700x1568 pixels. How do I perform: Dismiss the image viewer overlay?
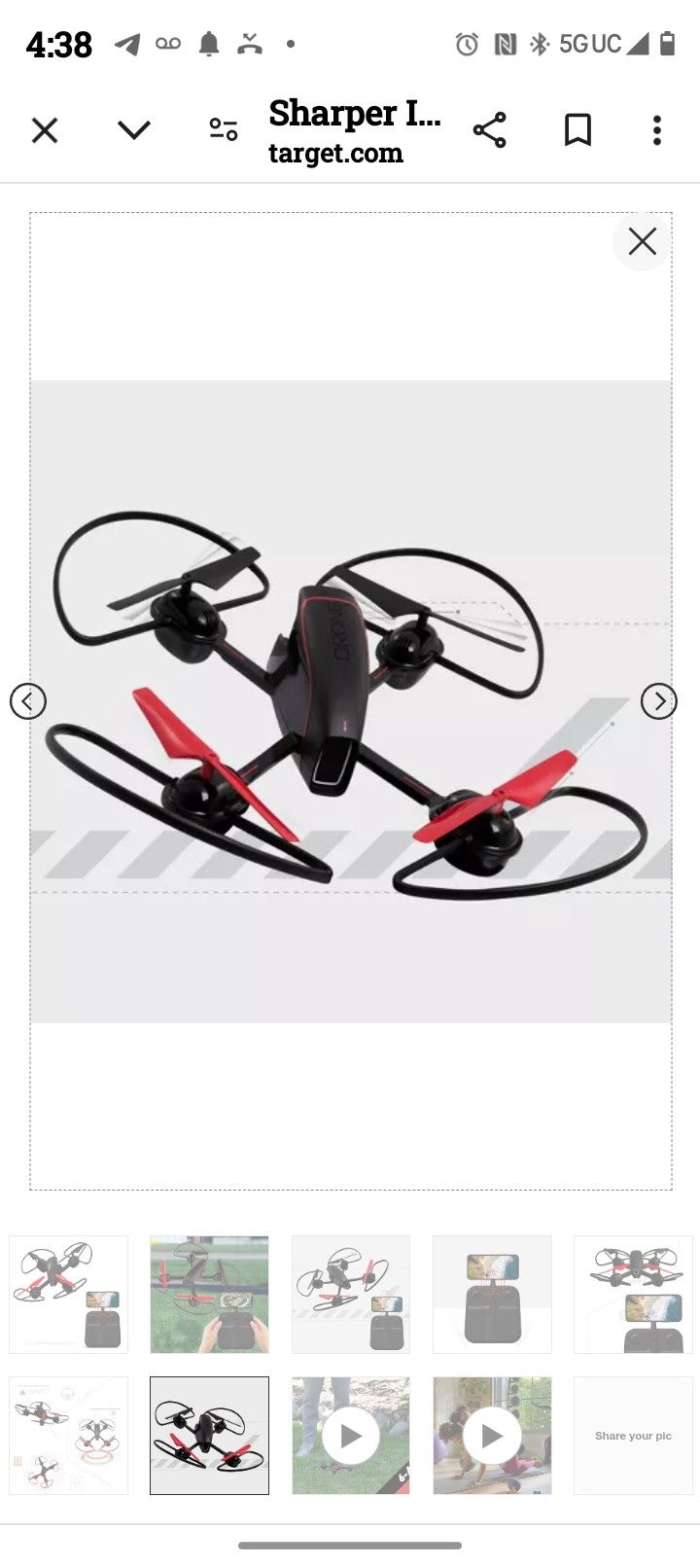[641, 241]
